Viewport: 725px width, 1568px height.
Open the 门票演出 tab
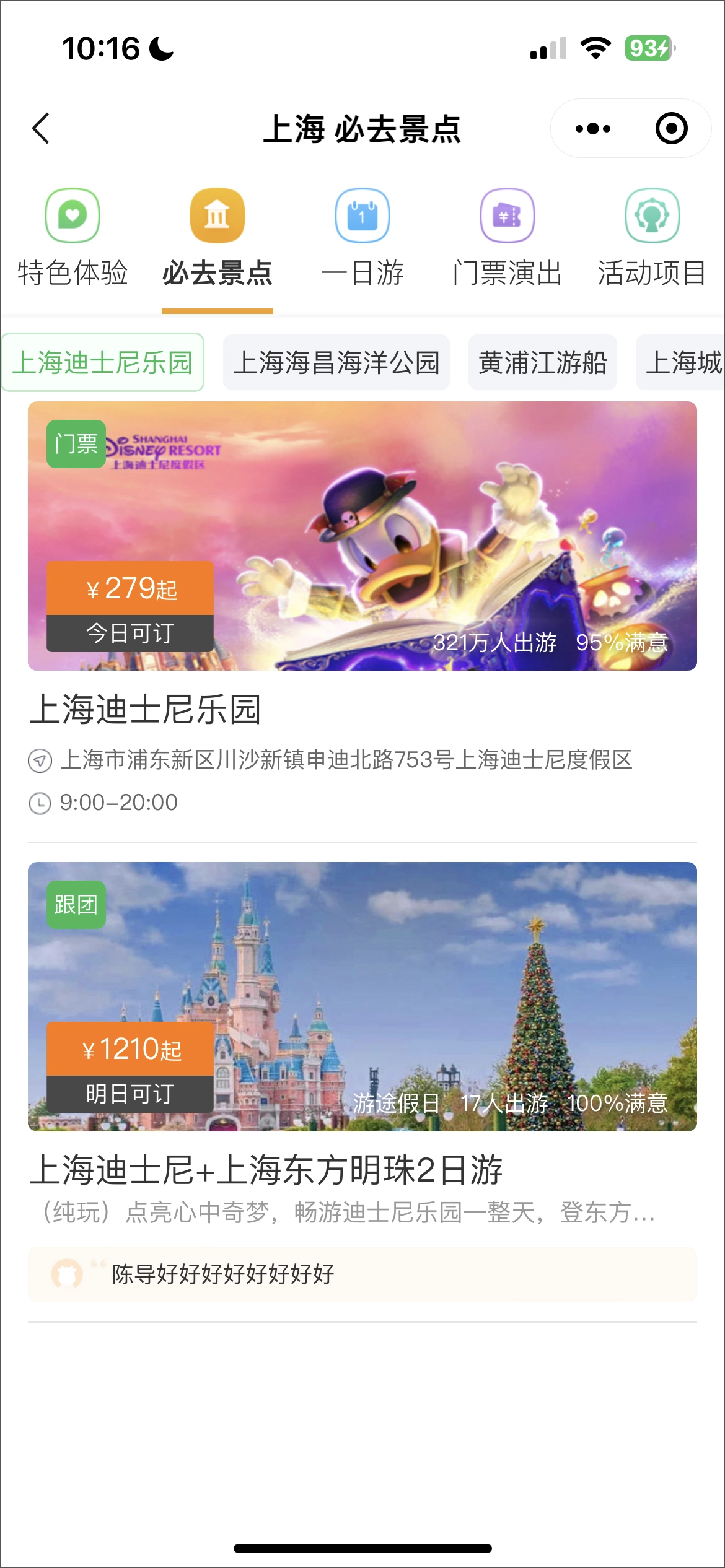pyautogui.click(x=507, y=238)
